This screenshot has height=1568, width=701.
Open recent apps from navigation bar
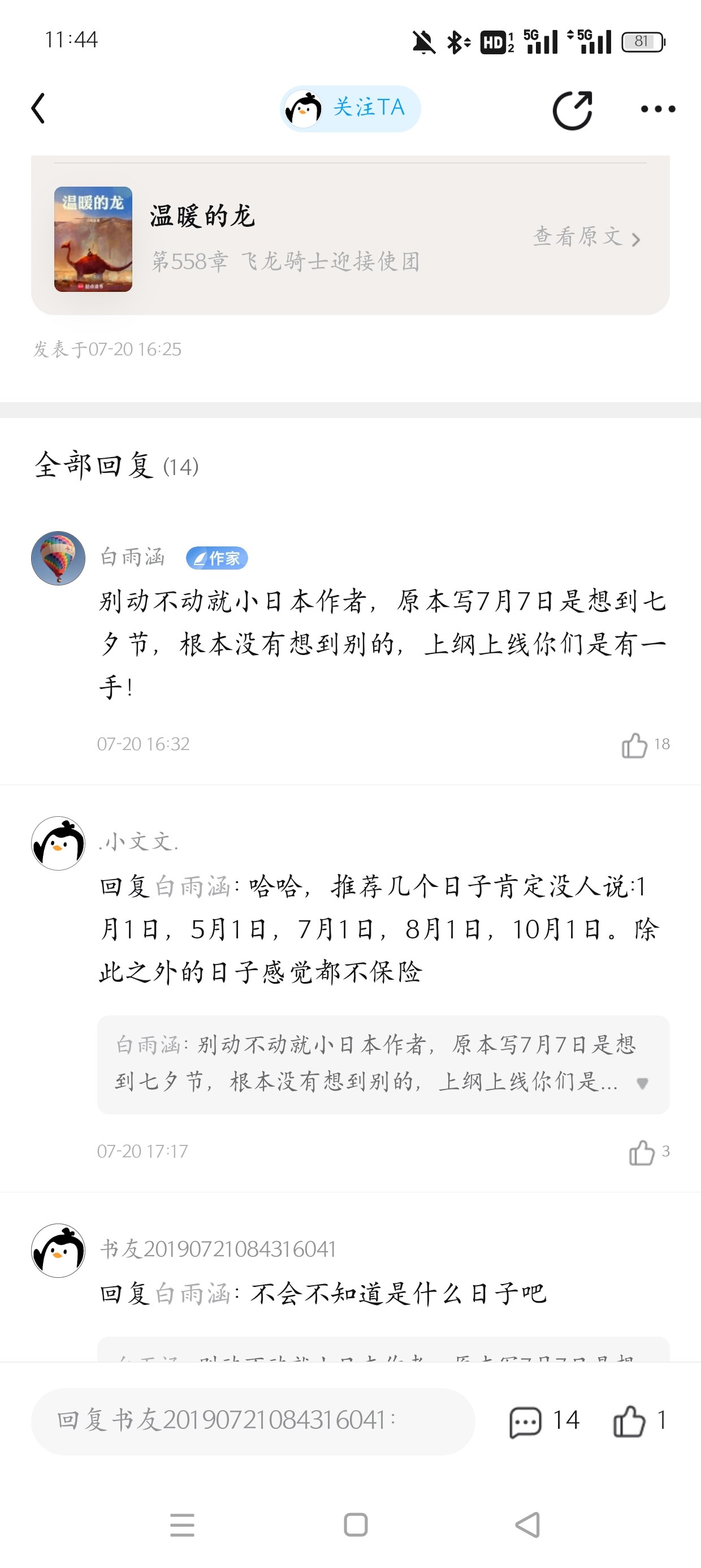(182, 1525)
